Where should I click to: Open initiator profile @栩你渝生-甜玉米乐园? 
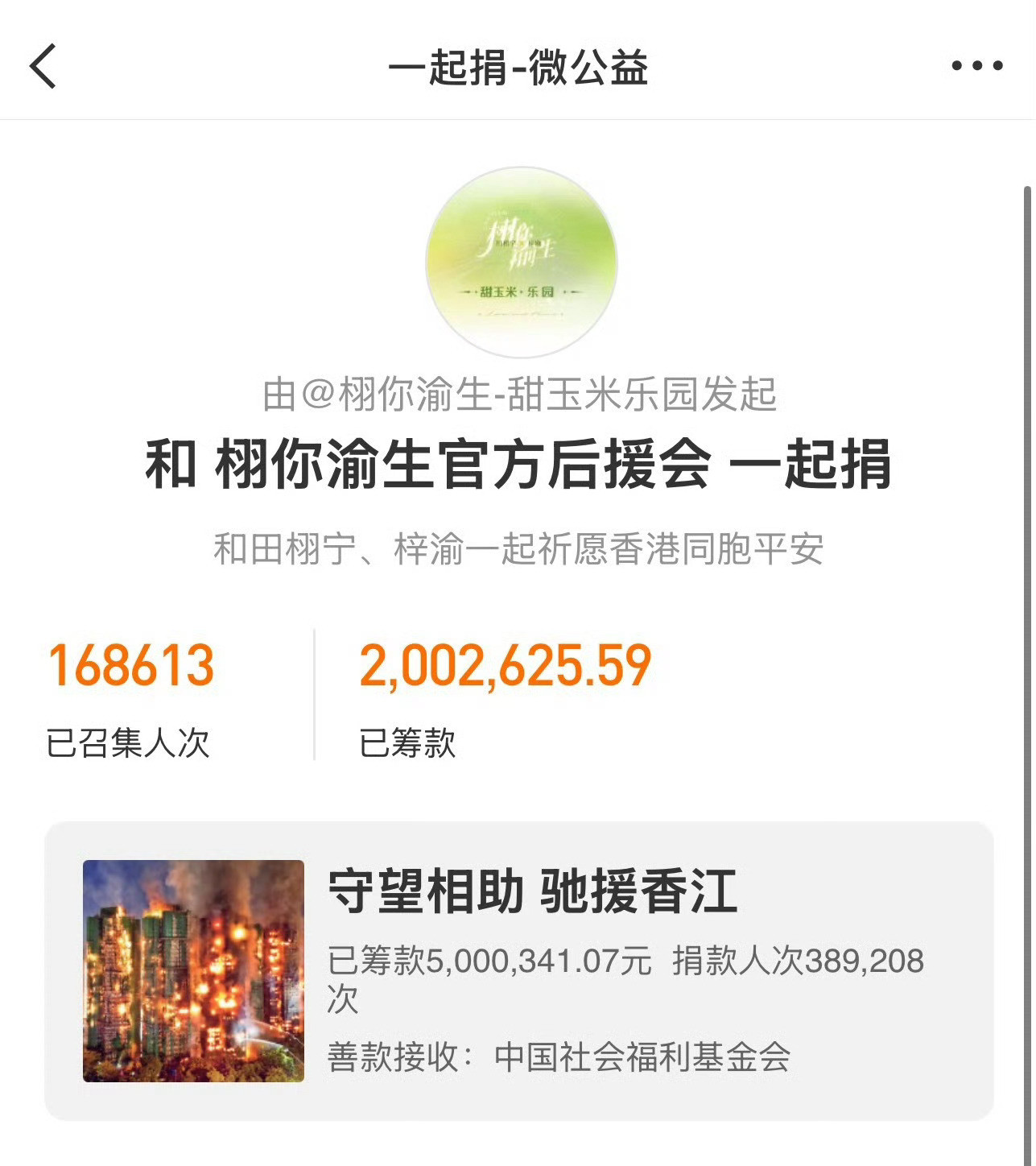coord(518,392)
